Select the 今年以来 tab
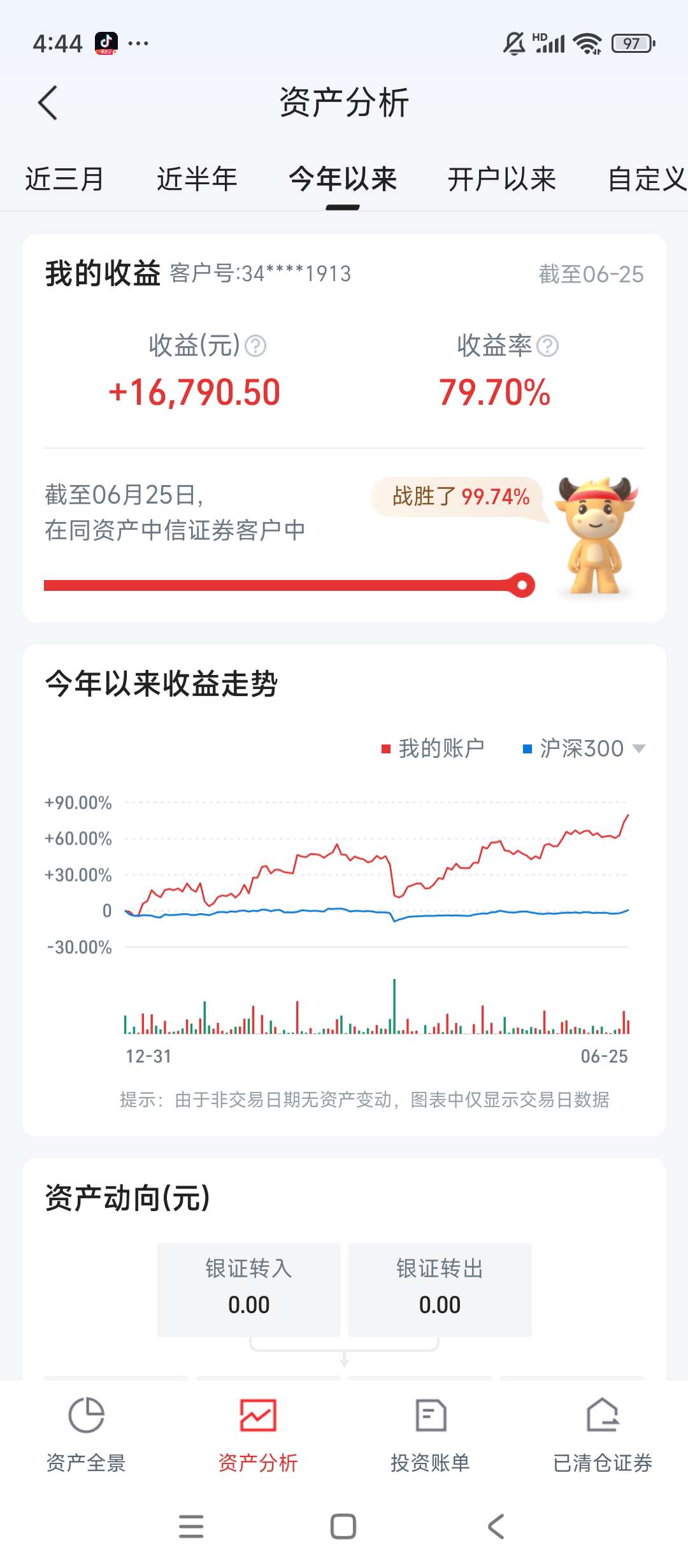688x1568 pixels. point(343,179)
